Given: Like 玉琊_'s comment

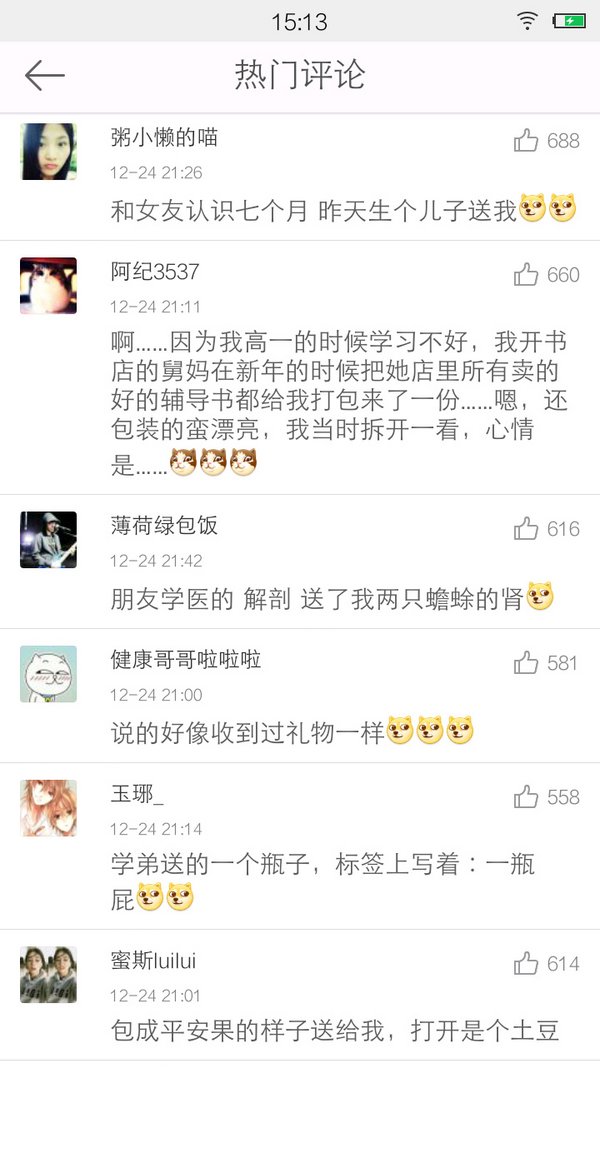Looking at the screenshot, I should pos(527,797).
